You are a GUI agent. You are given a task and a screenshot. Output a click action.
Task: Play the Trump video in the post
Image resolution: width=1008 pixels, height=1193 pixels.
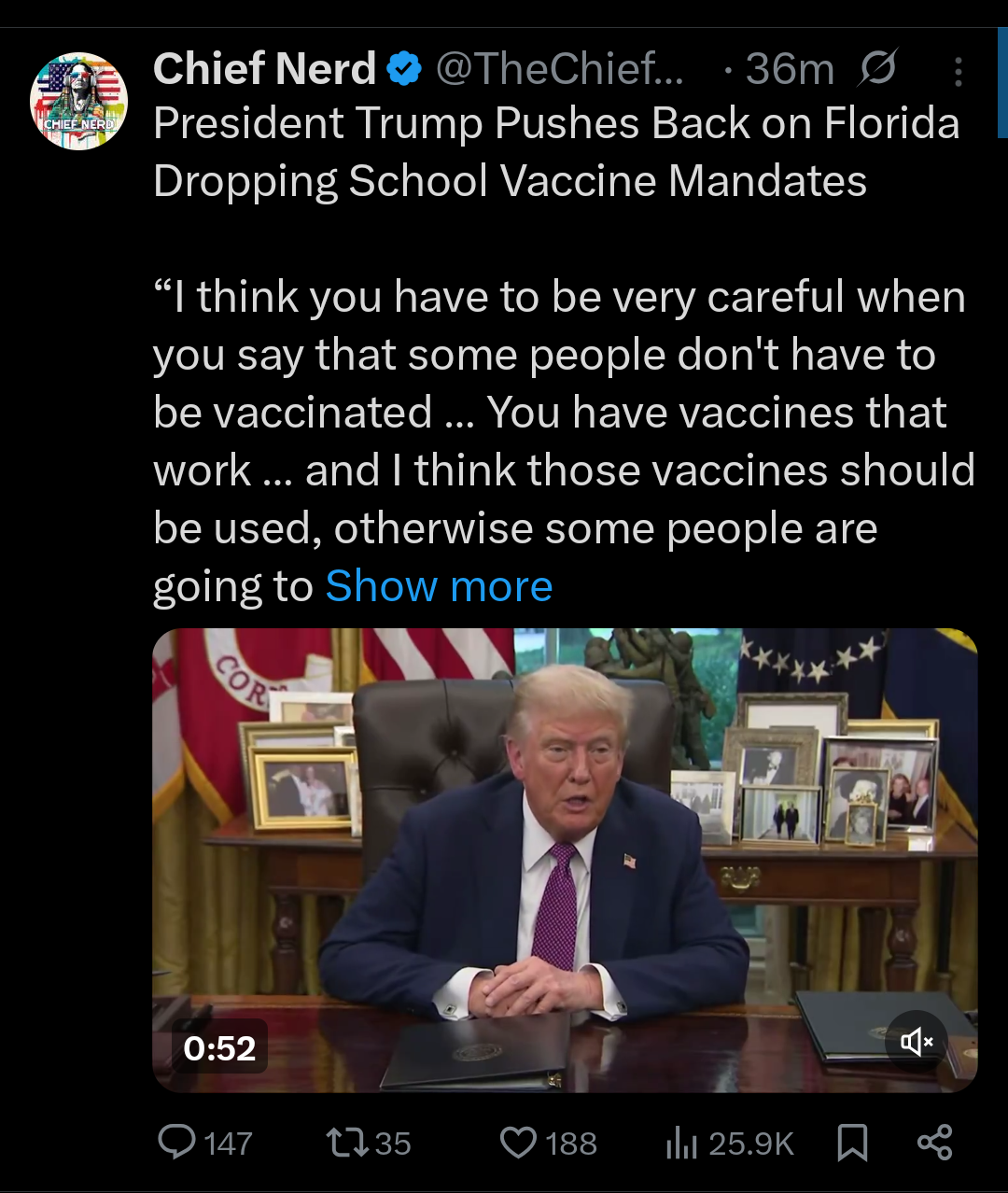[565, 859]
